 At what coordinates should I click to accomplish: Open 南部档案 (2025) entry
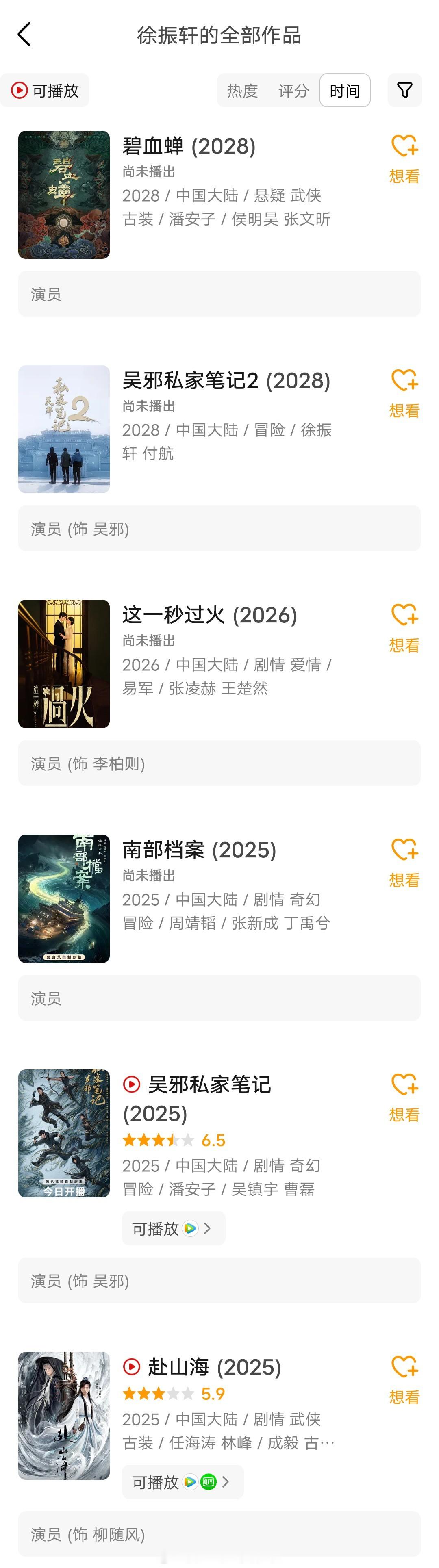tap(199, 850)
